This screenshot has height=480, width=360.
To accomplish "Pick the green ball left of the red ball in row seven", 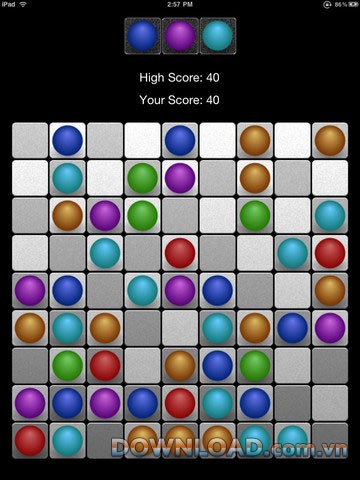I will [67, 366].
